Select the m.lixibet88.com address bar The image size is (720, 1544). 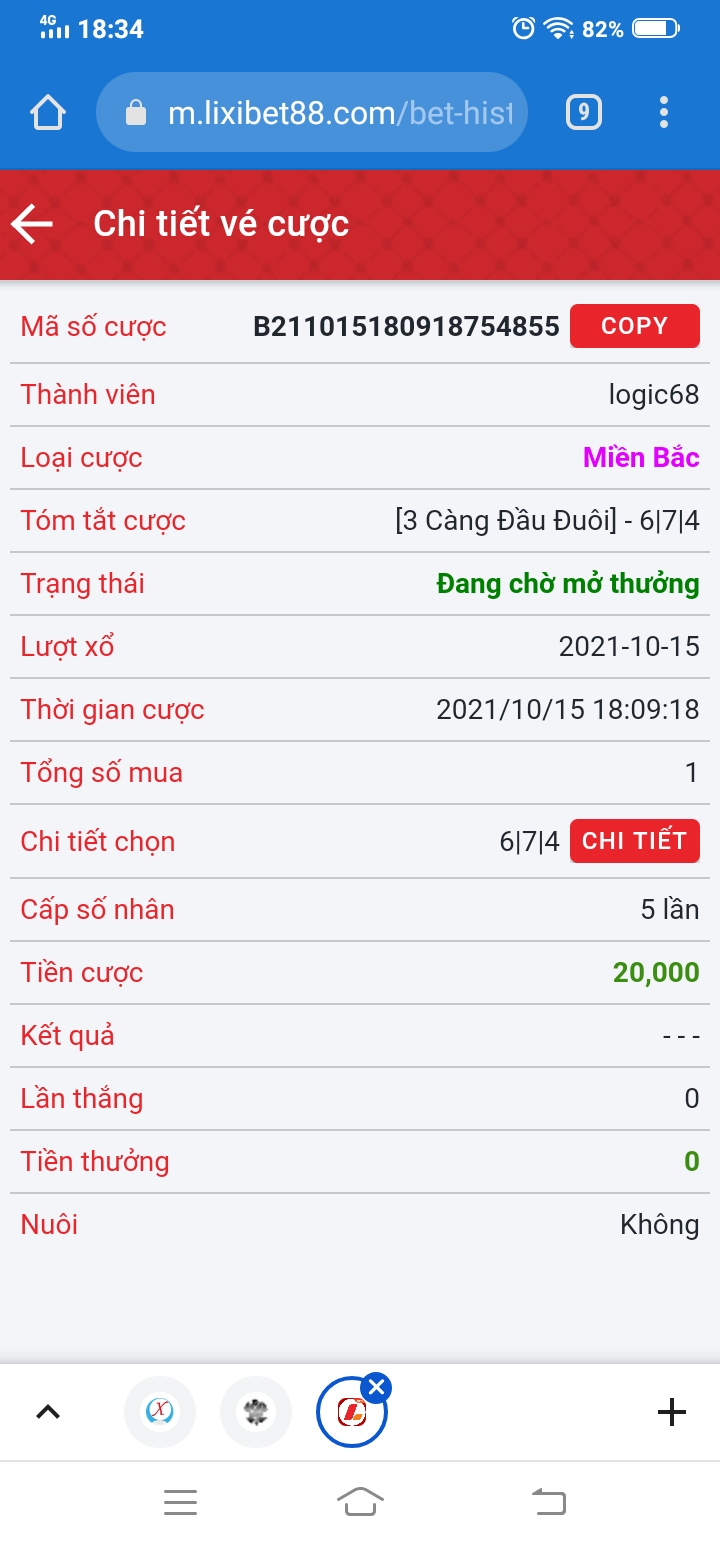(311, 112)
